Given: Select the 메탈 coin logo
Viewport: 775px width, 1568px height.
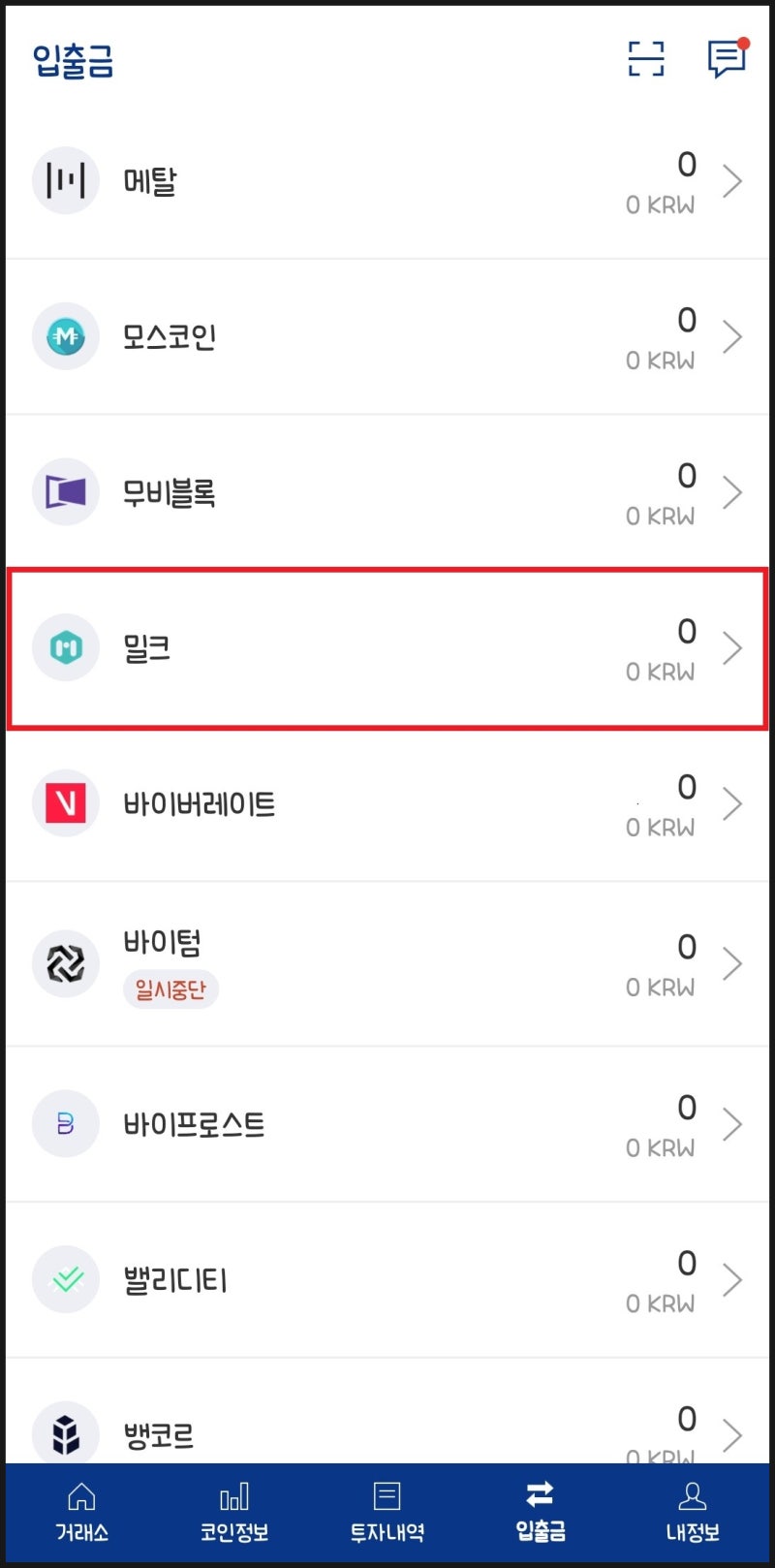Looking at the screenshot, I should (66, 180).
